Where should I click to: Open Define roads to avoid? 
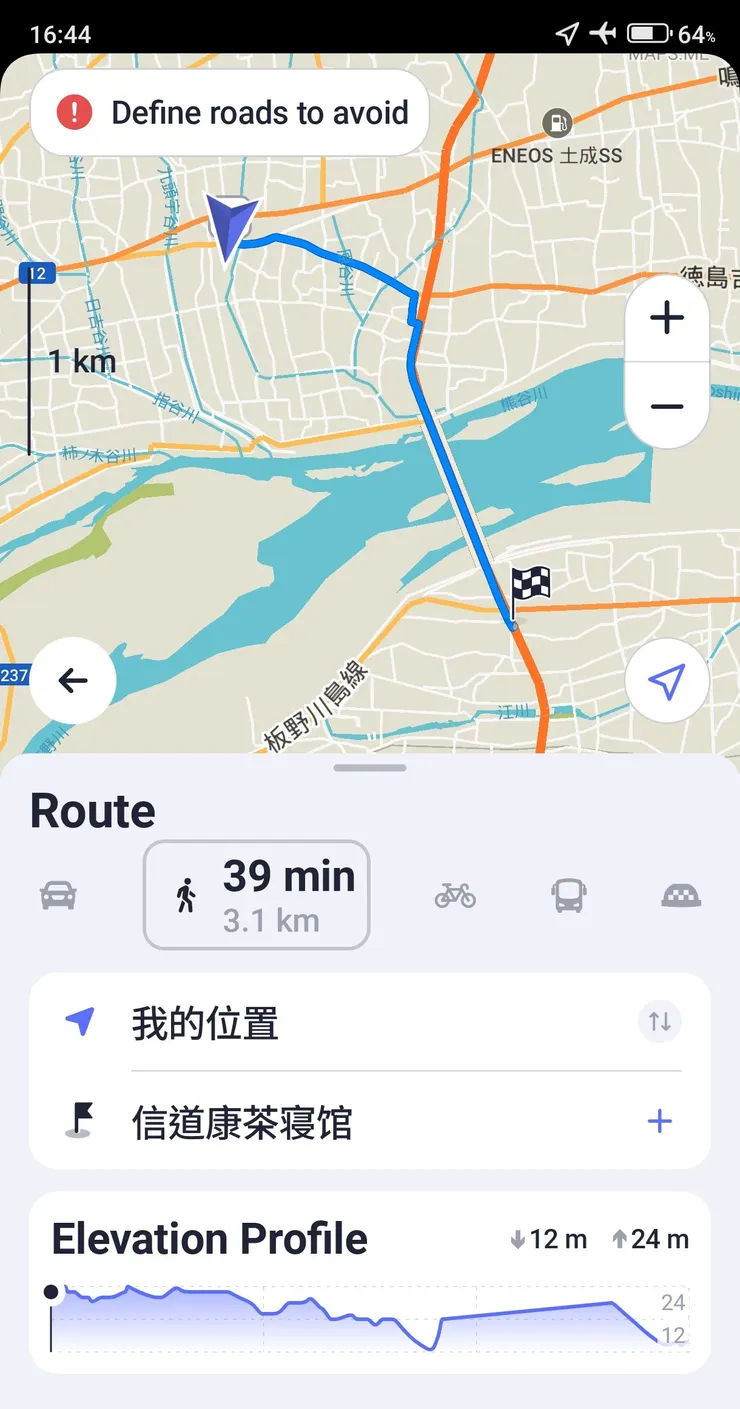pyautogui.click(x=229, y=112)
